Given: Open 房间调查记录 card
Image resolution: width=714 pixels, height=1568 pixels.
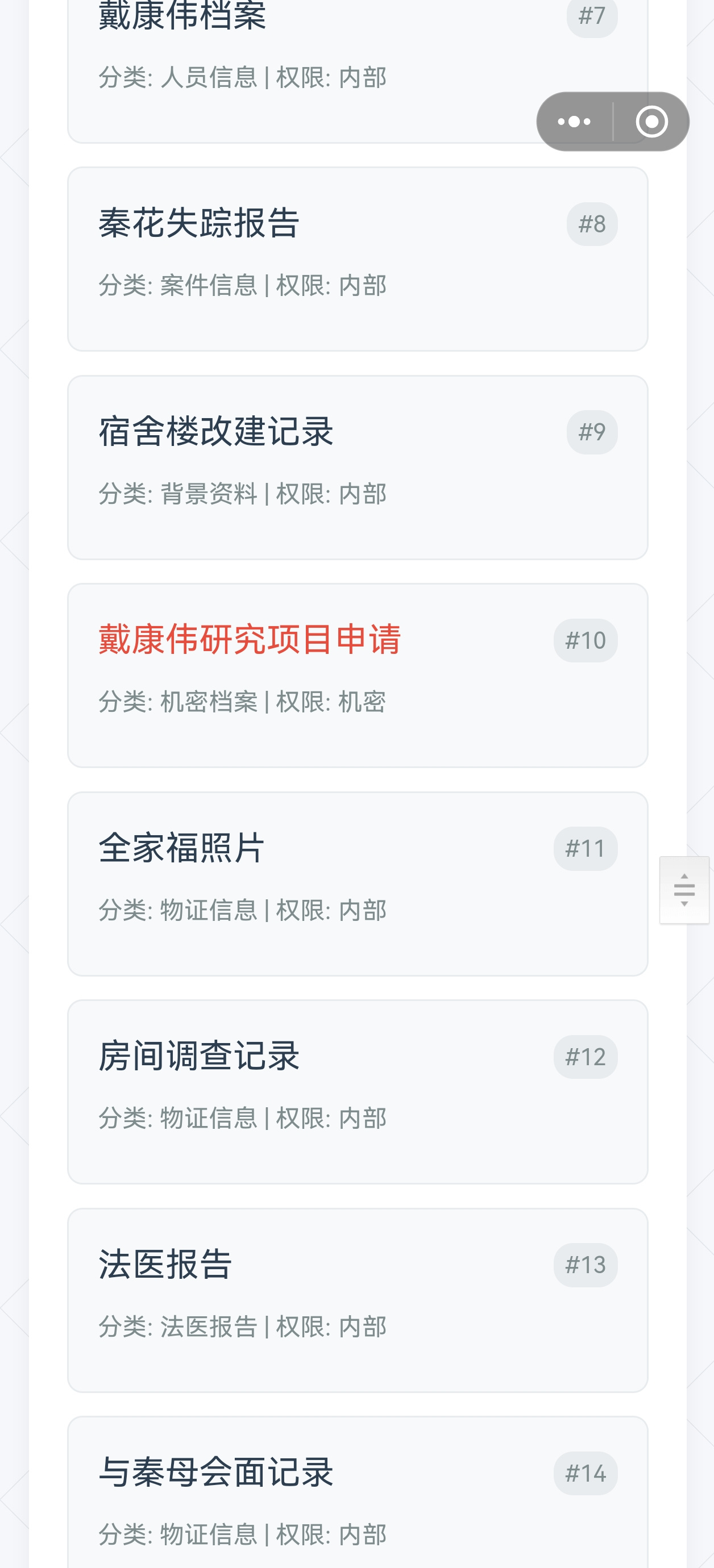Looking at the screenshot, I should (358, 1092).
